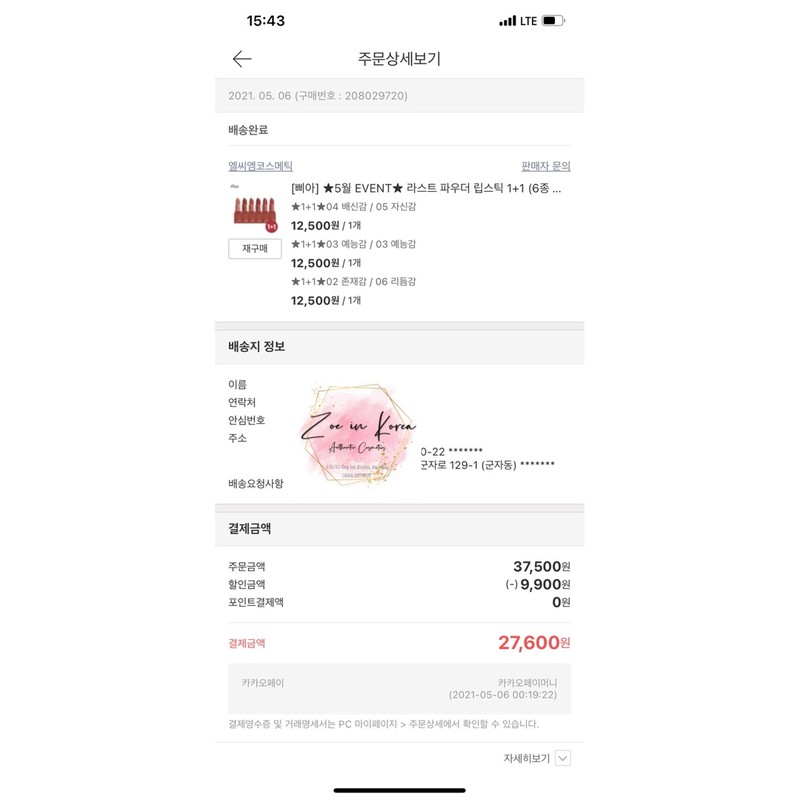Open the lipstick set product image
Screen dimensions: 800x800
click(x=255, y=209)
